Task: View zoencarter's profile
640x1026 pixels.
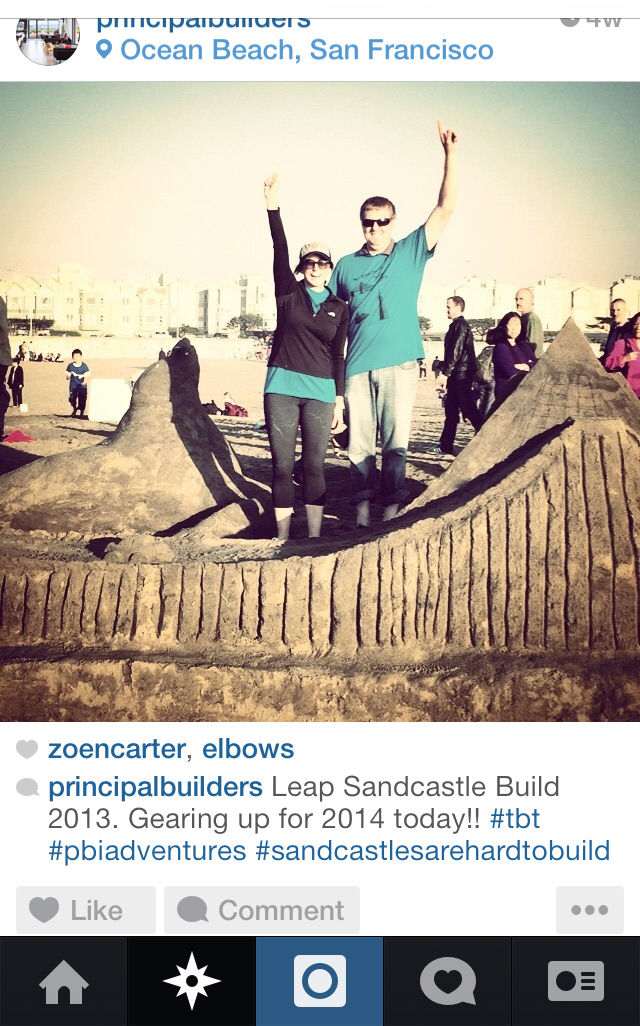Action: 116,749
